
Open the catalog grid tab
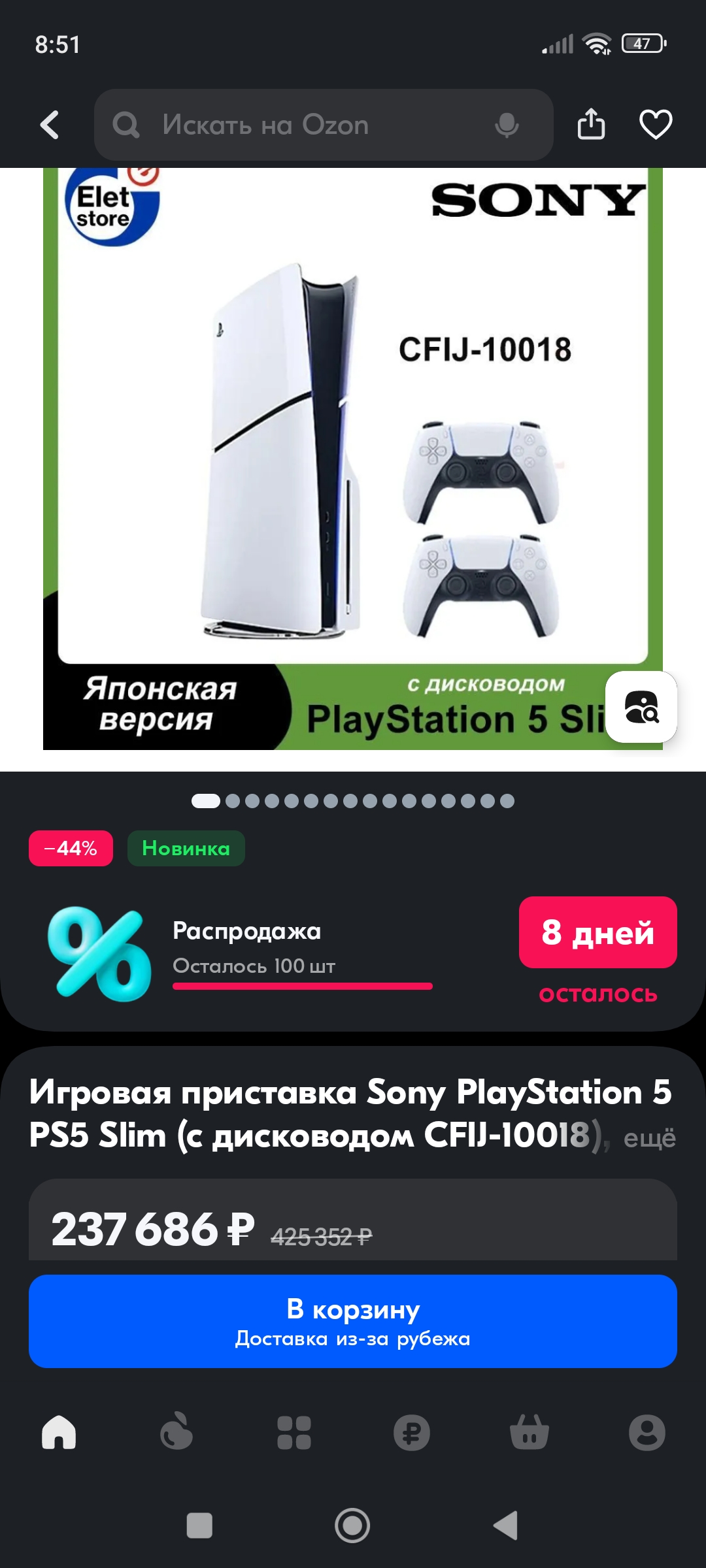(294, 1433)
